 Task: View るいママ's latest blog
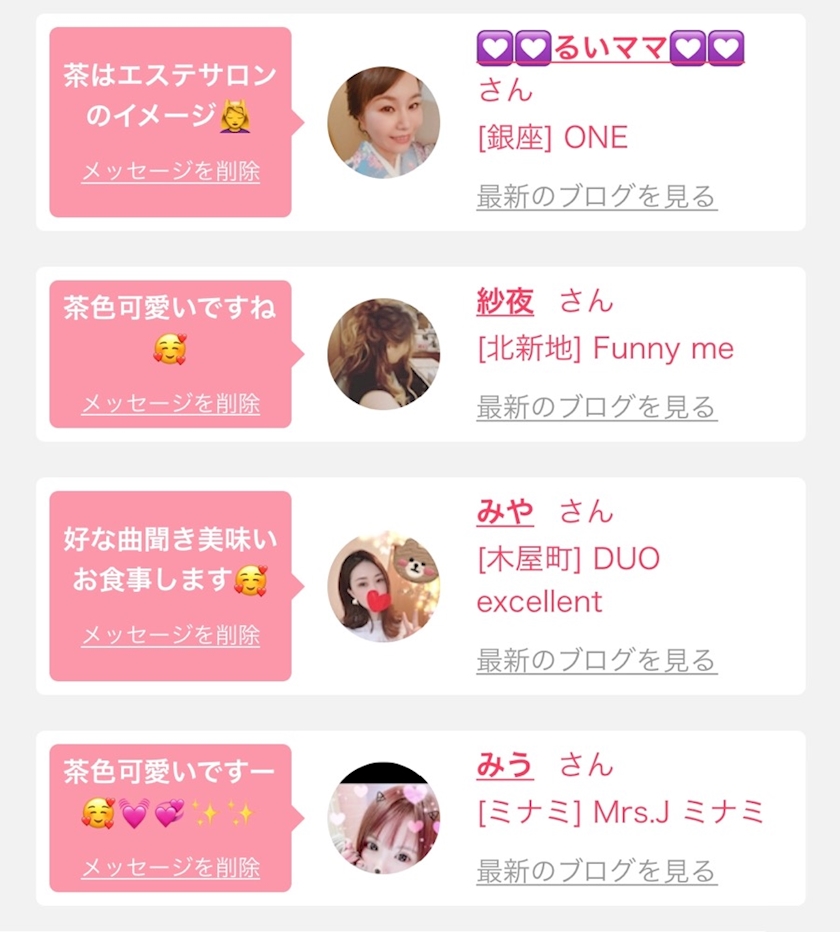(596, 196)
